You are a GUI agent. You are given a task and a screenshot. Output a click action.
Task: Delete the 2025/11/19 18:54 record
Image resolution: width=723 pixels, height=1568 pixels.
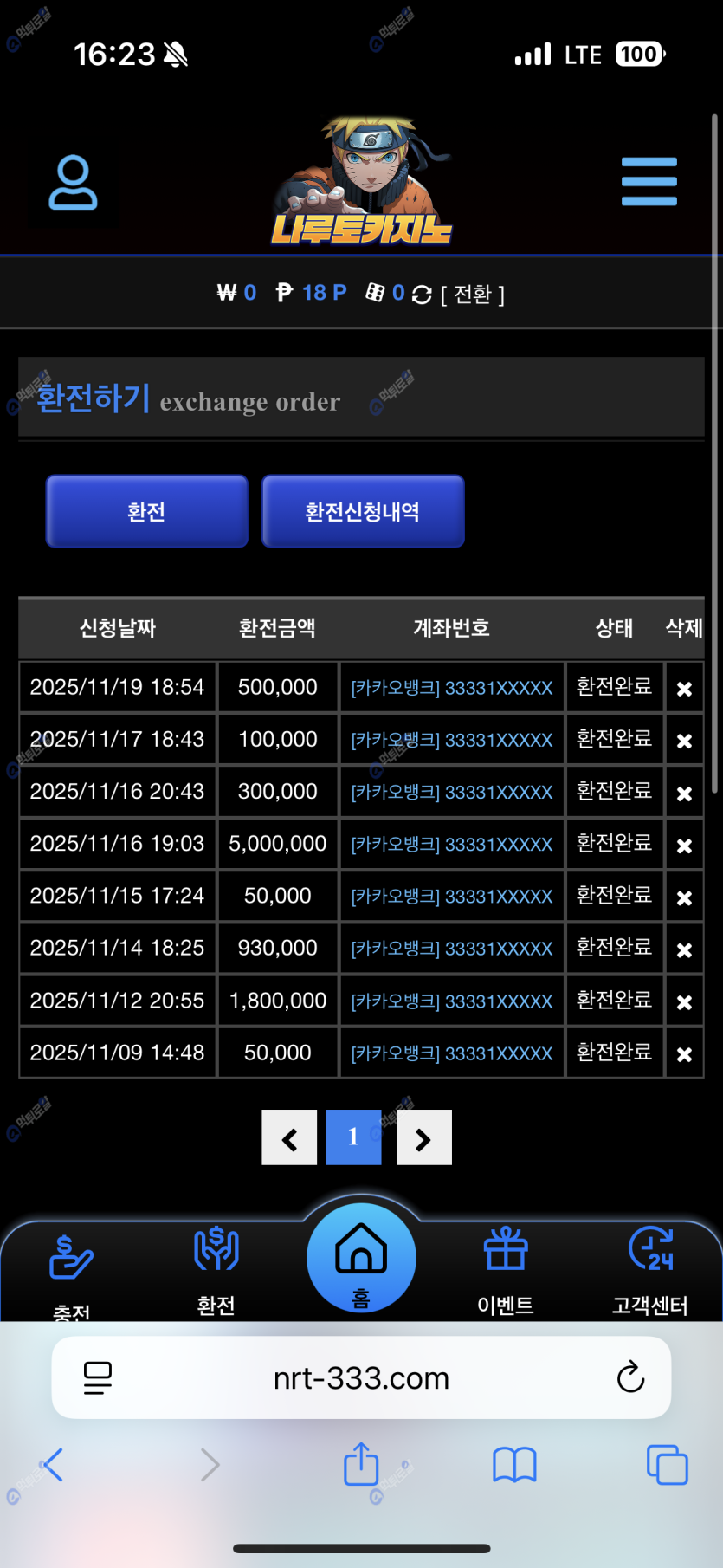pyautogui.click(x=684, y=689)
